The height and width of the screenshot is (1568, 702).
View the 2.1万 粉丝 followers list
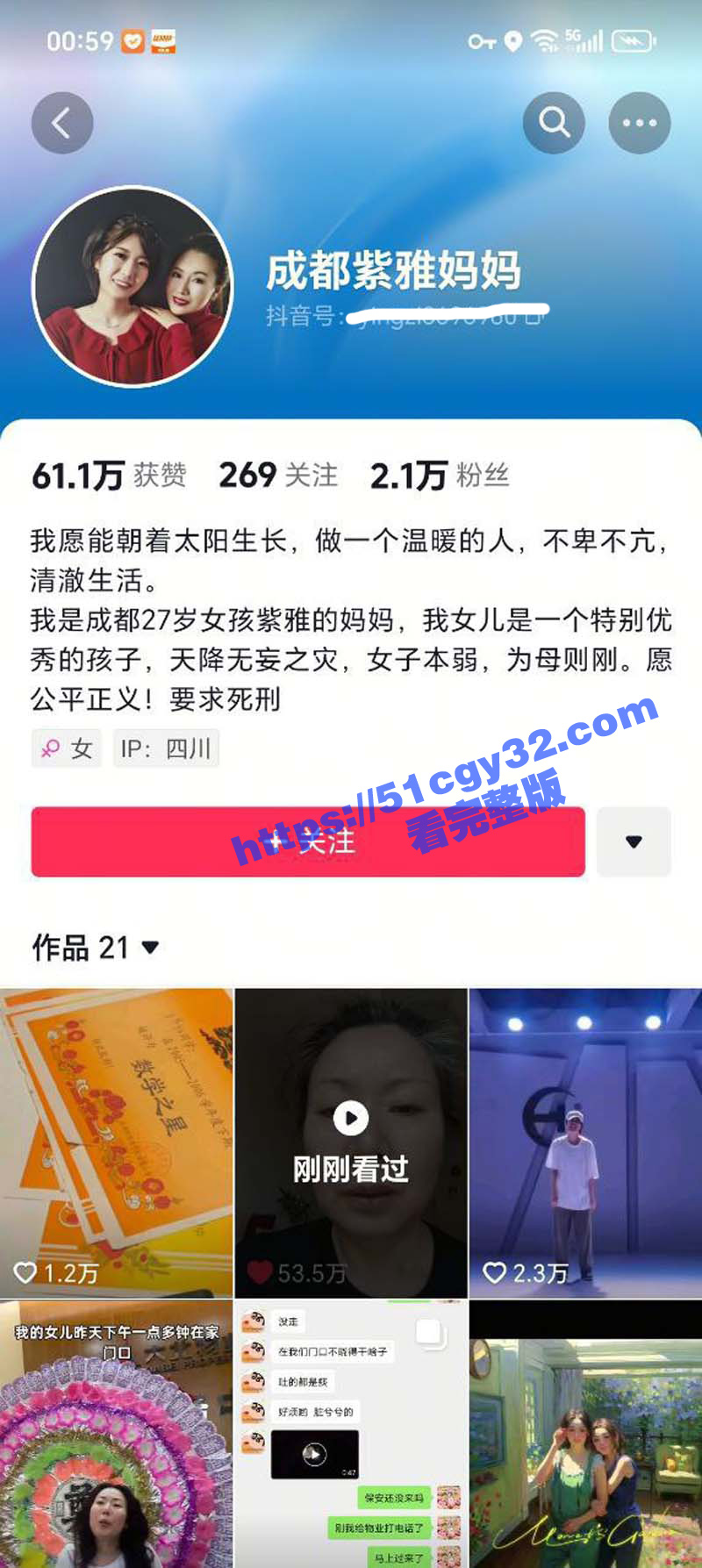pyautogui.click(x=439, y=476)
